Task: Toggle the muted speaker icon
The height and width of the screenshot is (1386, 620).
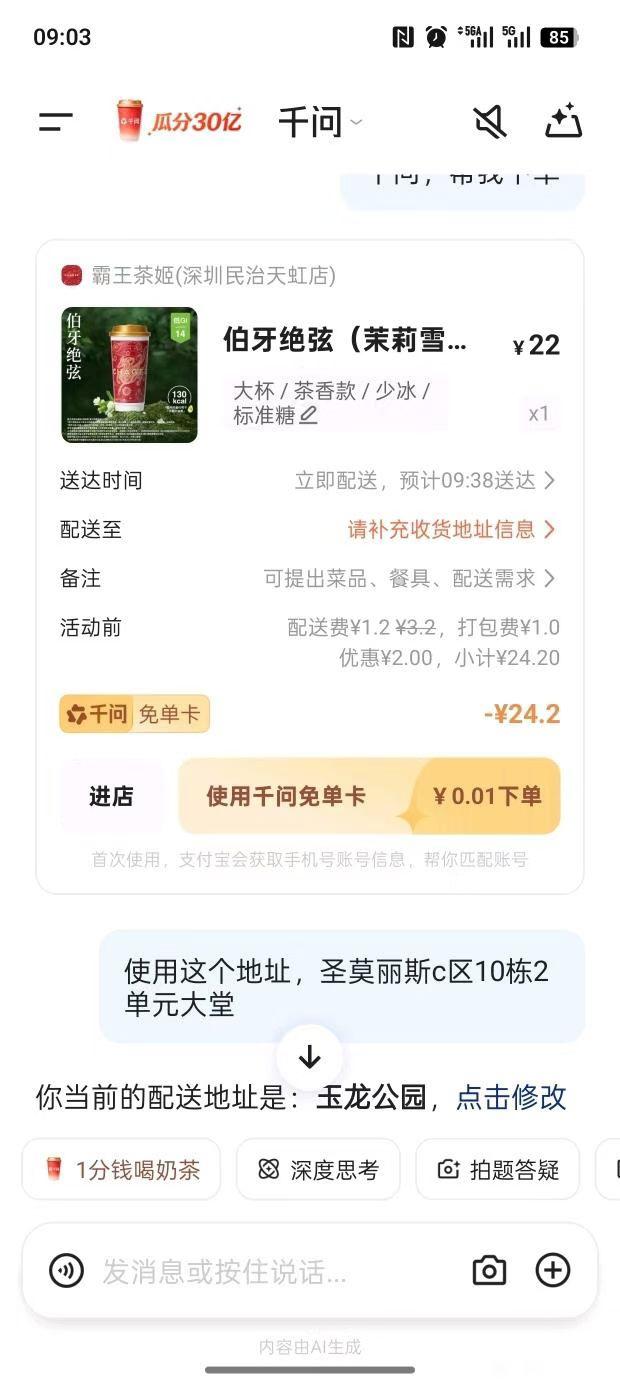Action: tap(489, 122)
